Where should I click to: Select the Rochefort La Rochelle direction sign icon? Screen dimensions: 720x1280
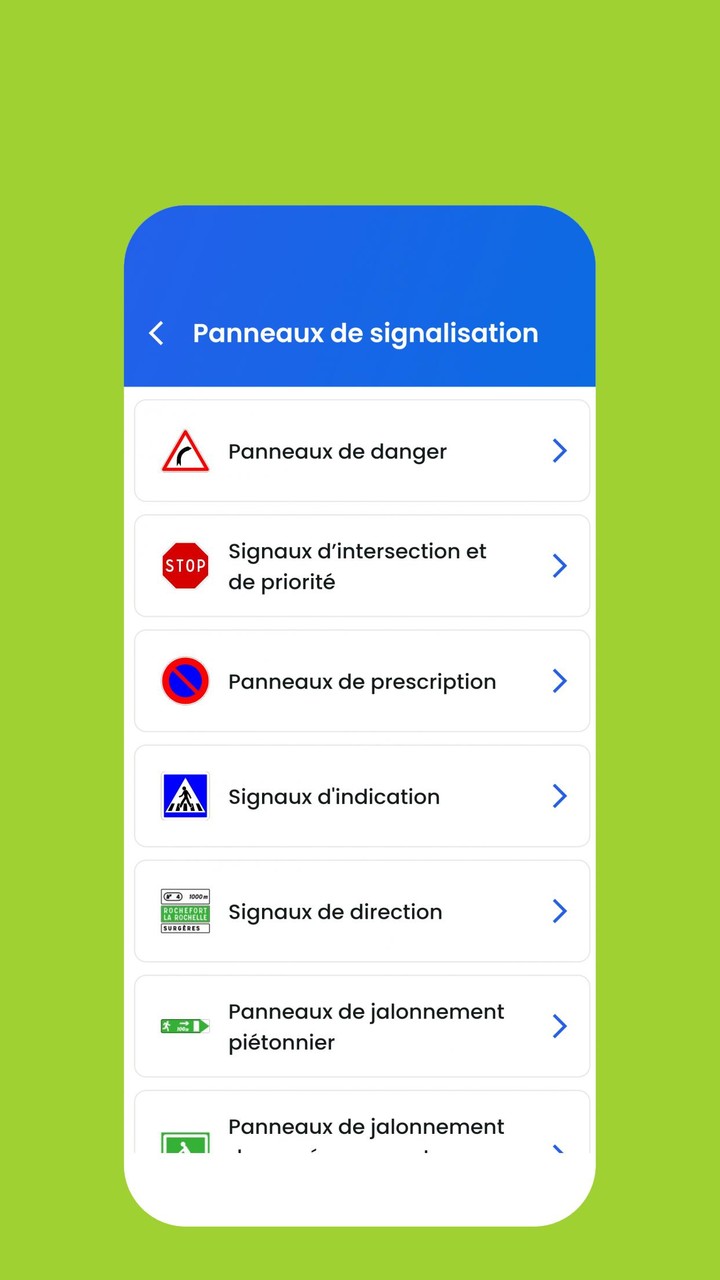184,911
